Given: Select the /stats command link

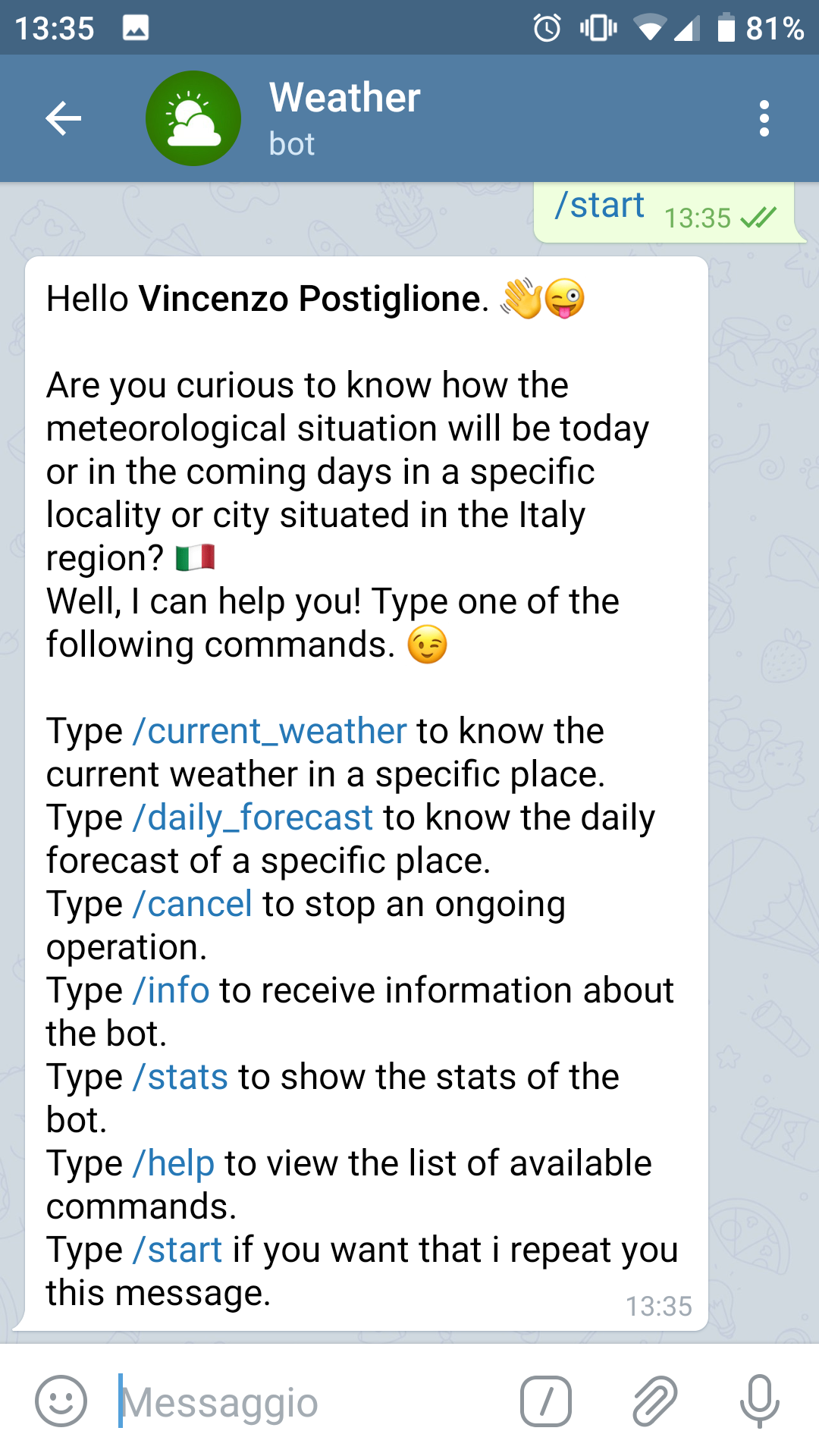Looking at the screenshot, I should tap(180, 1077).
